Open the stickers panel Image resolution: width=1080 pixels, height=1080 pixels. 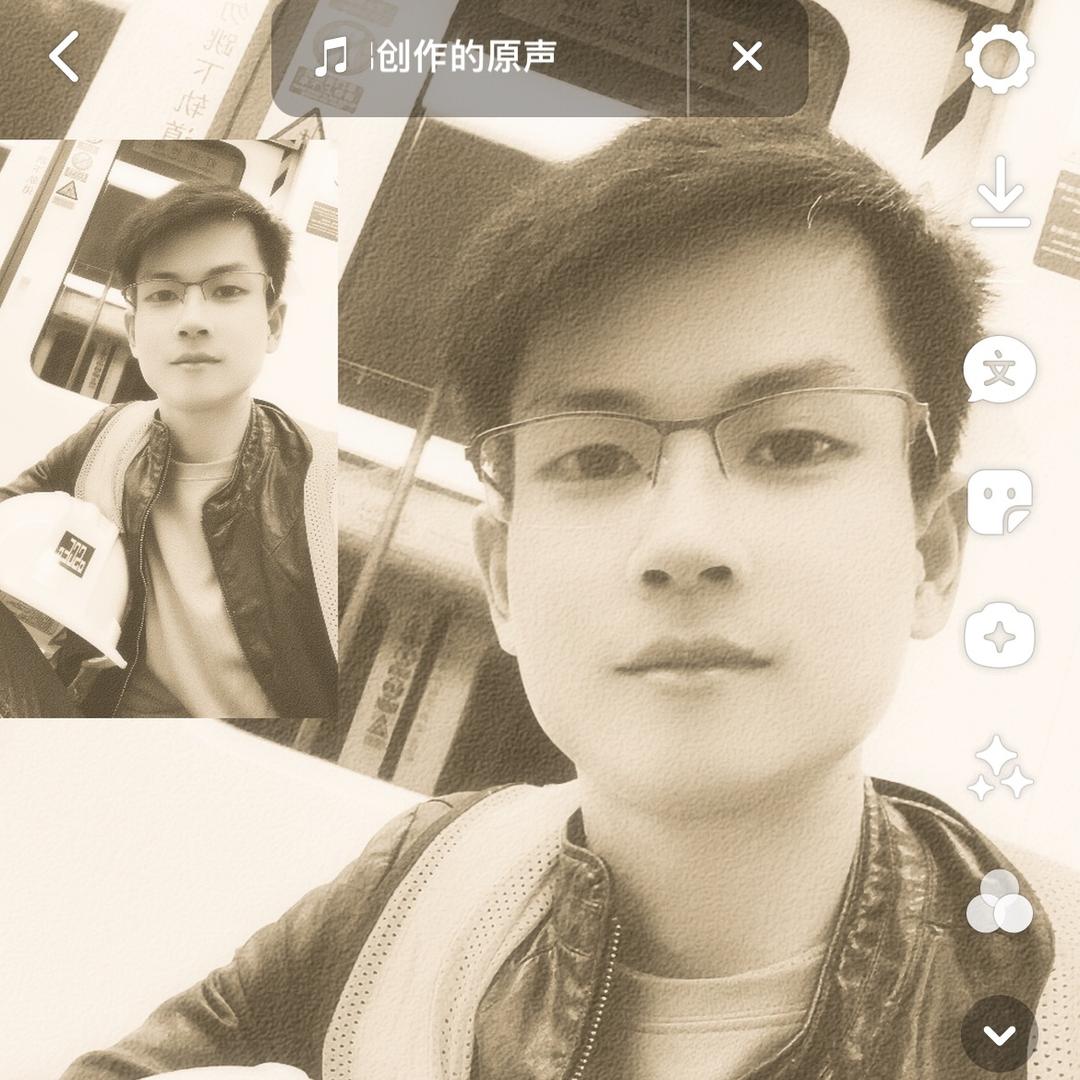pyautogui.click(x=999, y=502)
